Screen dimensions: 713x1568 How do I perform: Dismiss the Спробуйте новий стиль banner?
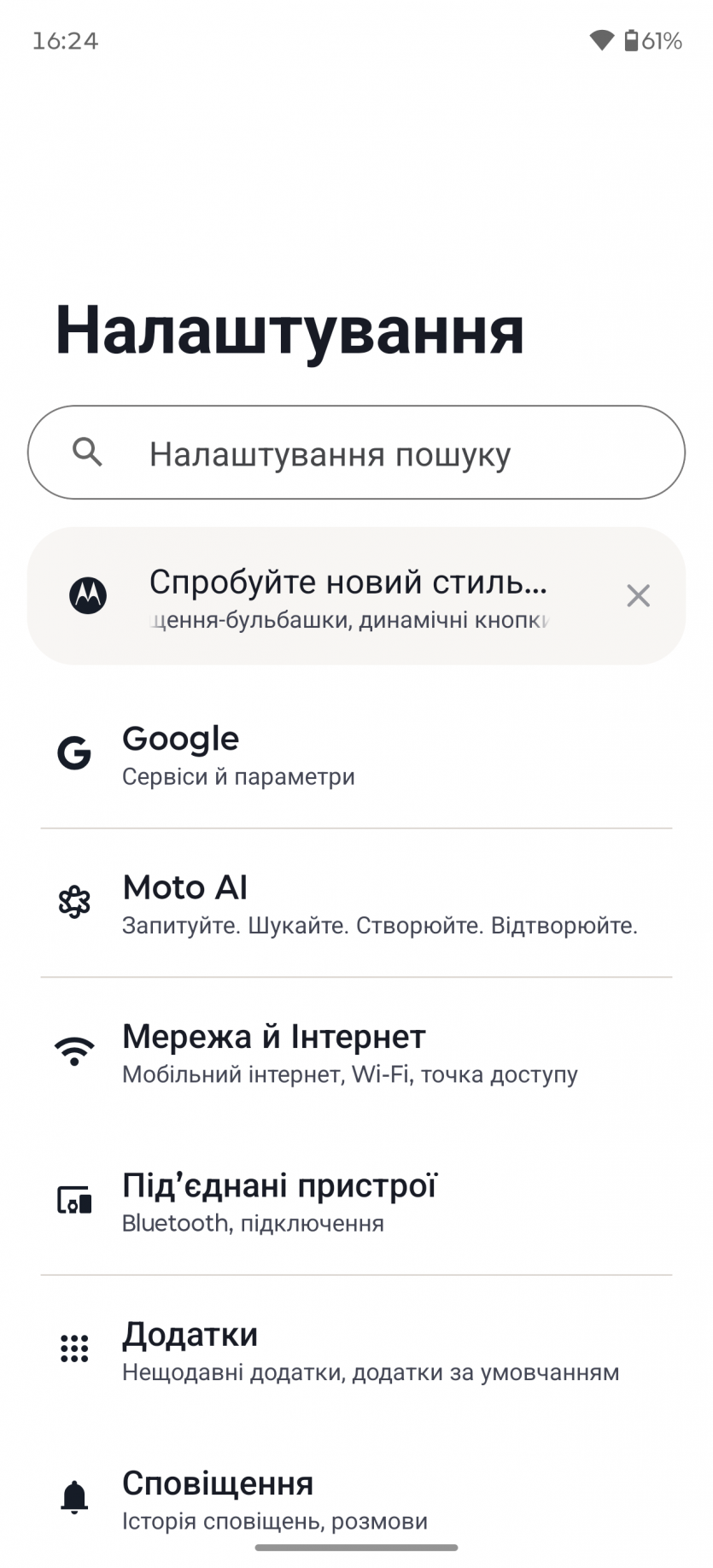(638, 596)
